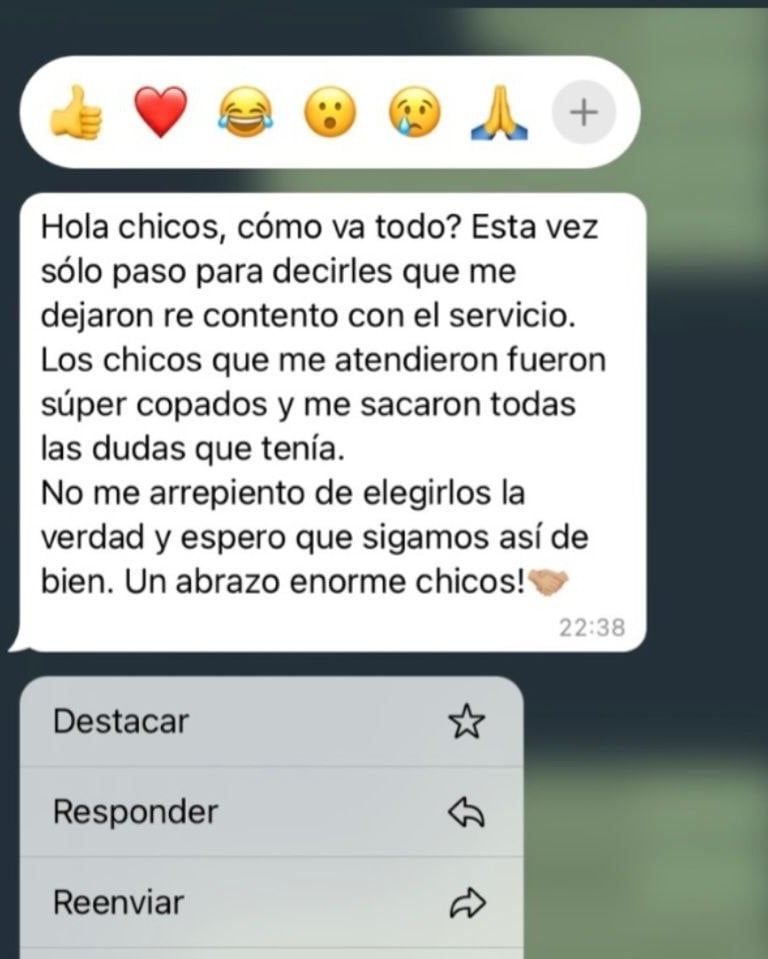Choose Responder to reply to message

(x=270, y=812)
